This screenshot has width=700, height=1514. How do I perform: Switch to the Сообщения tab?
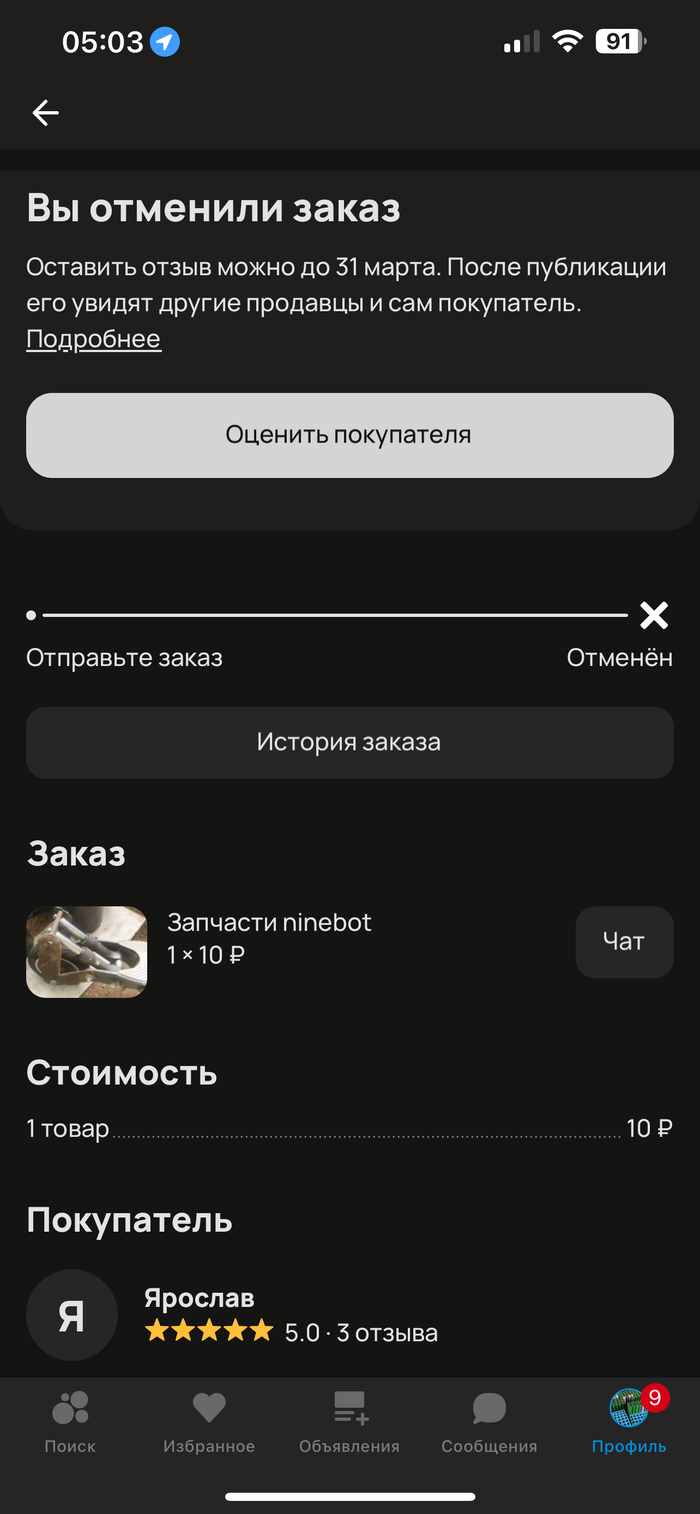pyautogui.click(x=489, y=1422)
